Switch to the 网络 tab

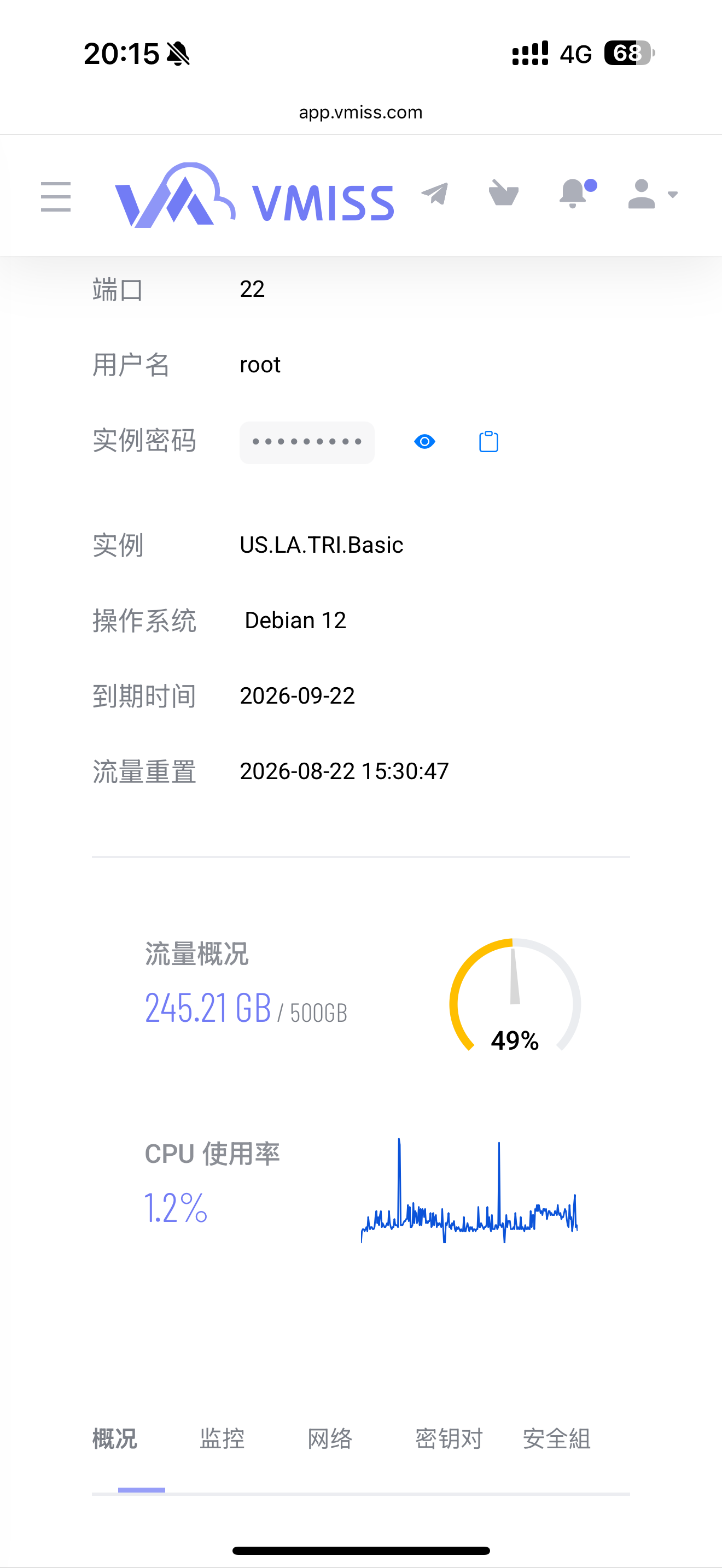coord(330,1439)
